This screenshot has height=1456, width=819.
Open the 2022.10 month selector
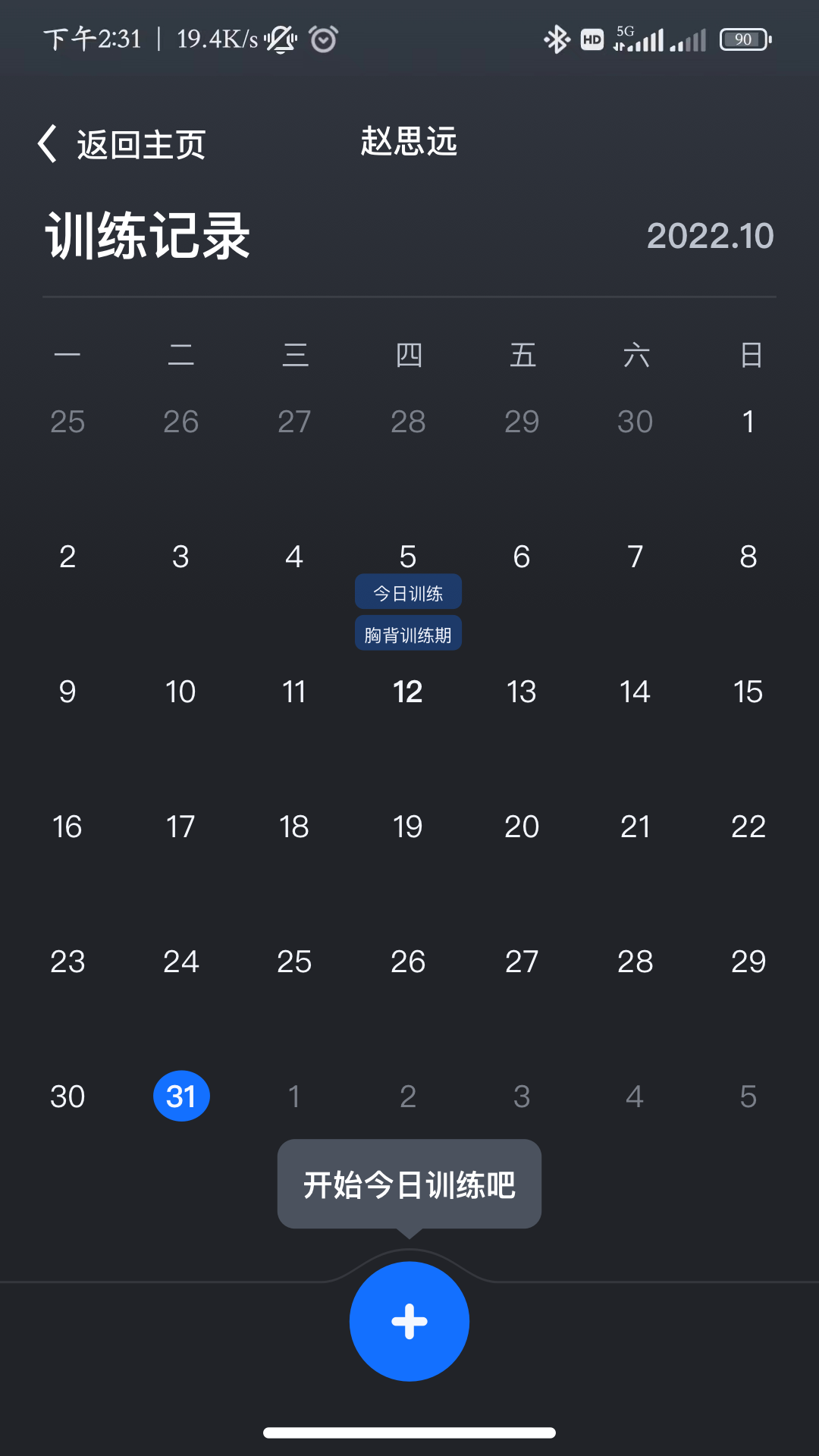point(711,236)
